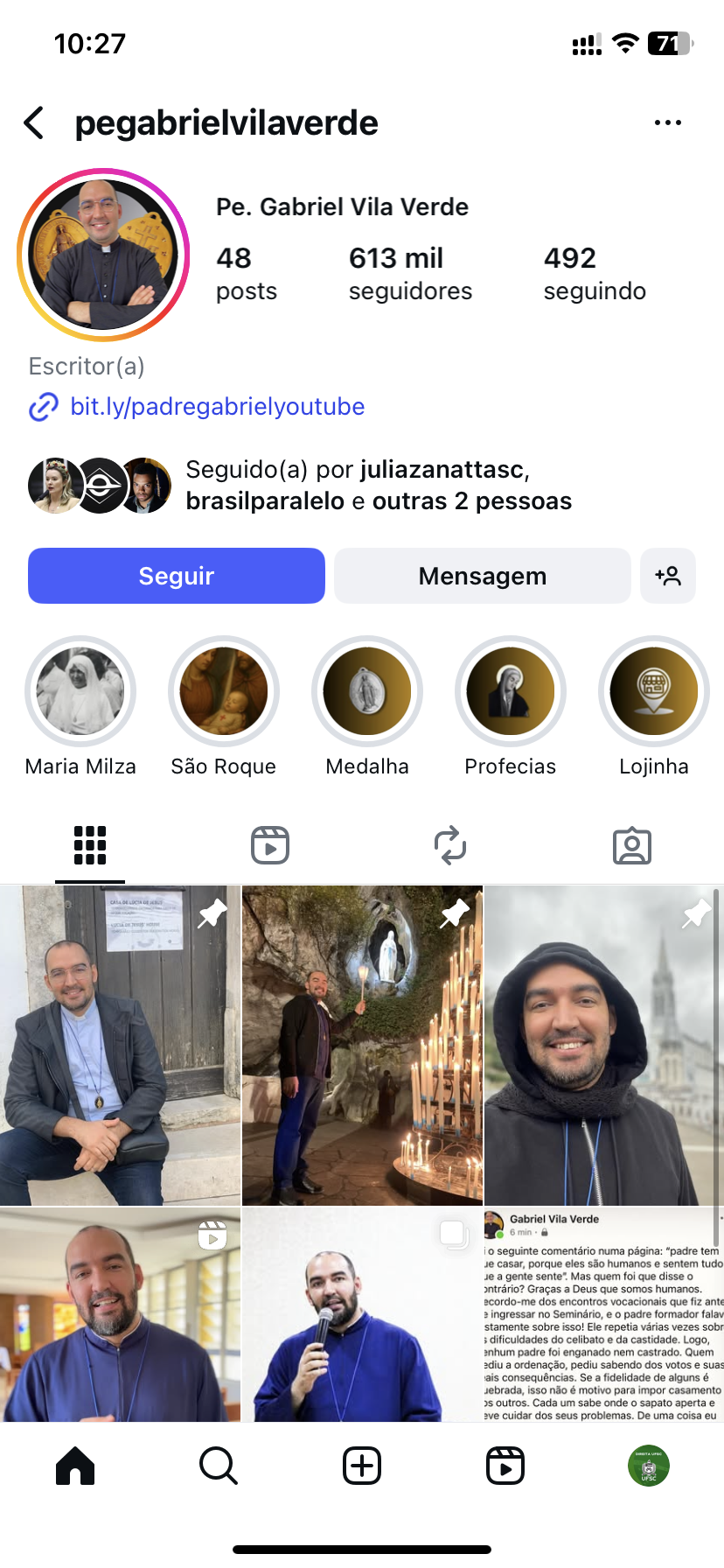View the Medalha highlight
The height and width of the screenshot is (1568, 724).
tap(367, 691)
